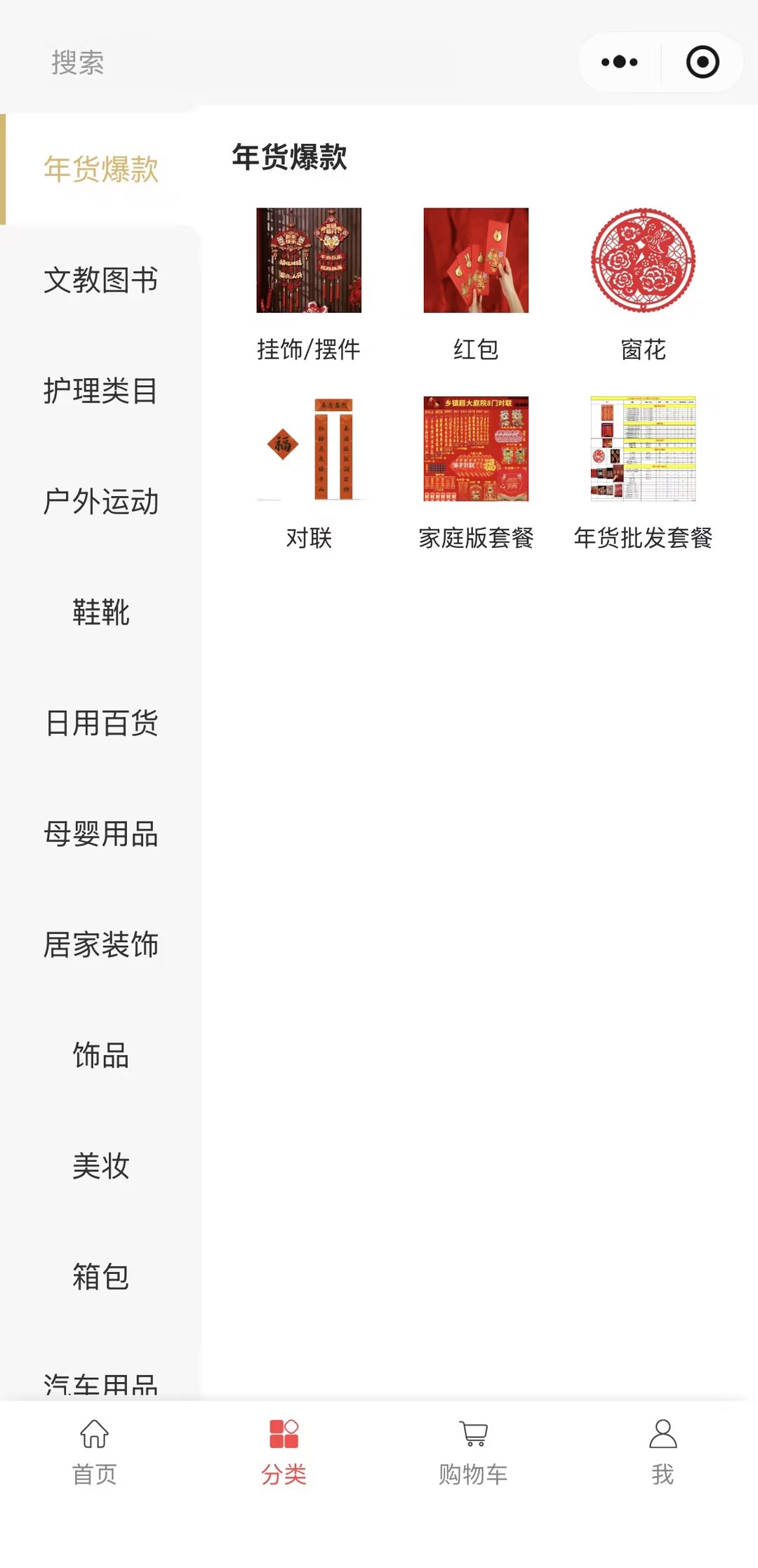The image size is (758, 1568).
Task: Choose the 鞋靴 category
Action: click(101, 612)
